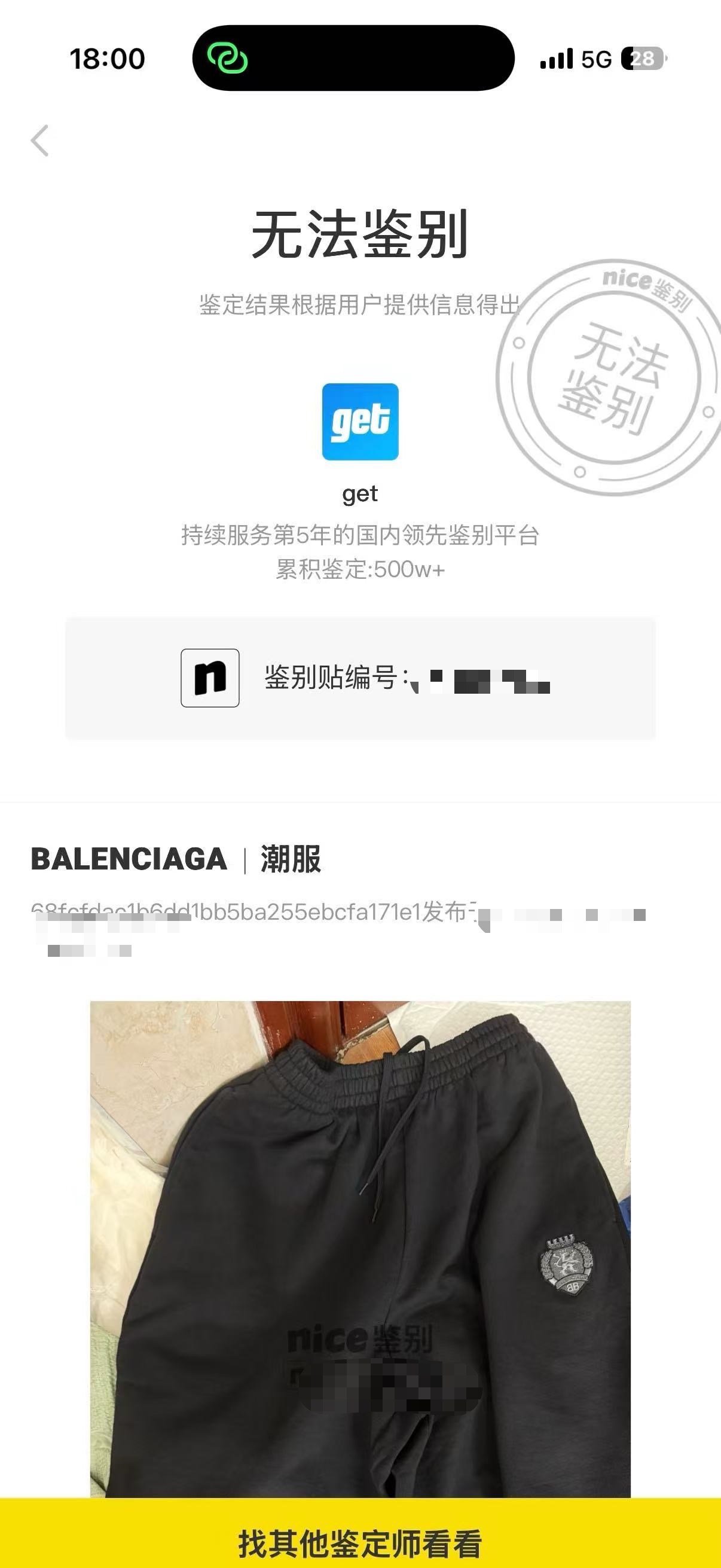Go back with the top-left arrow
The width and height of the screenshot is (721, 1568).
tap(40, 141)
